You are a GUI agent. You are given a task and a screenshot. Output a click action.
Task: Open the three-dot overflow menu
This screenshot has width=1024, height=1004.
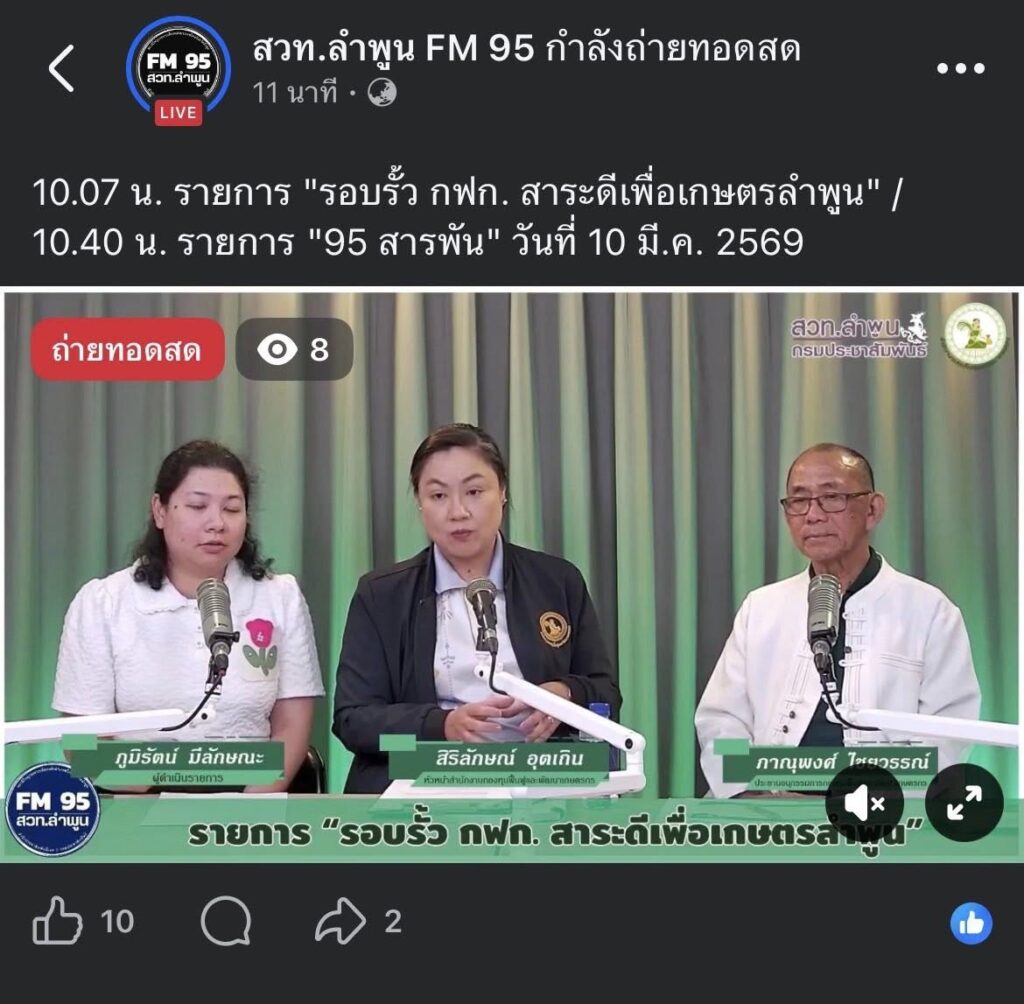tap(960, 69)
